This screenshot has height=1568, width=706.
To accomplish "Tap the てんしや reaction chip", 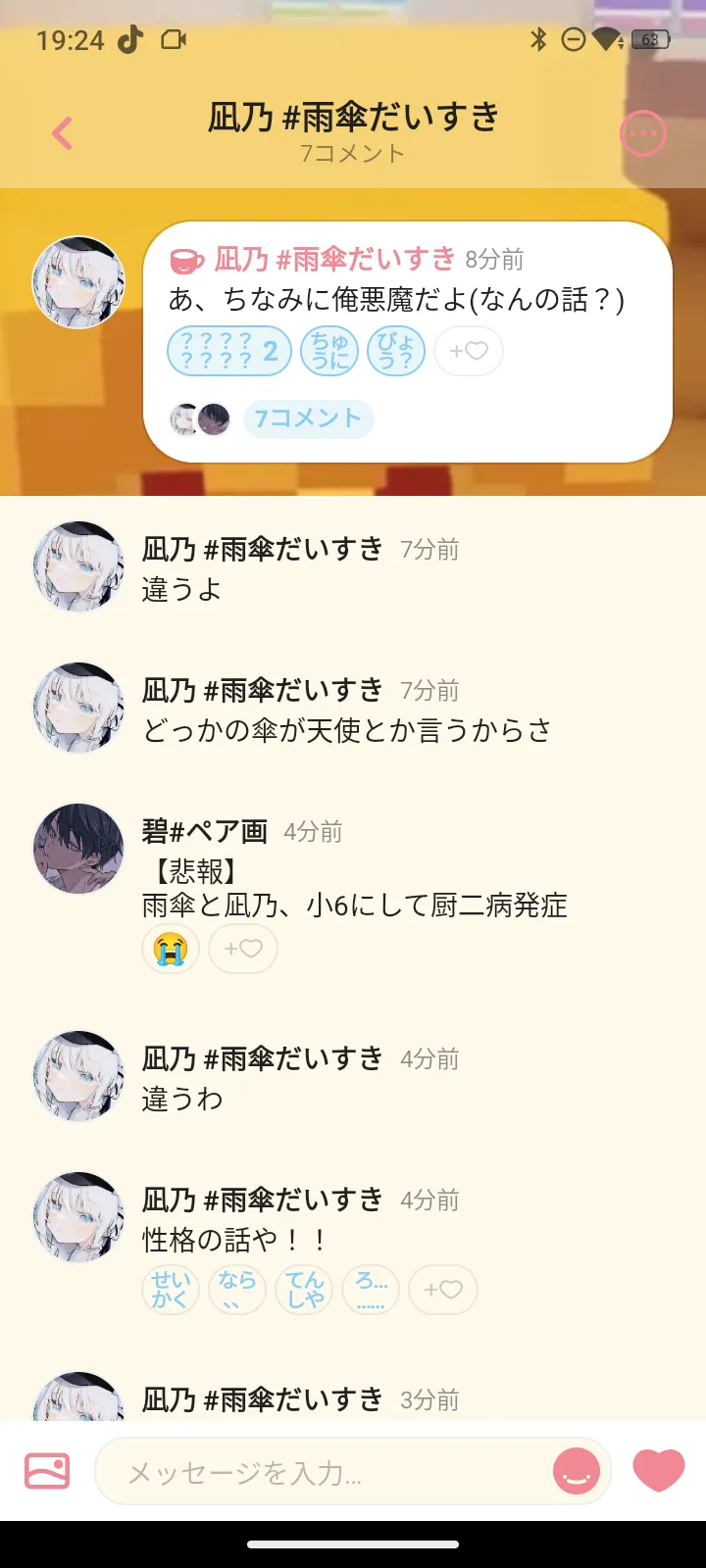I will click(305, 1290).
